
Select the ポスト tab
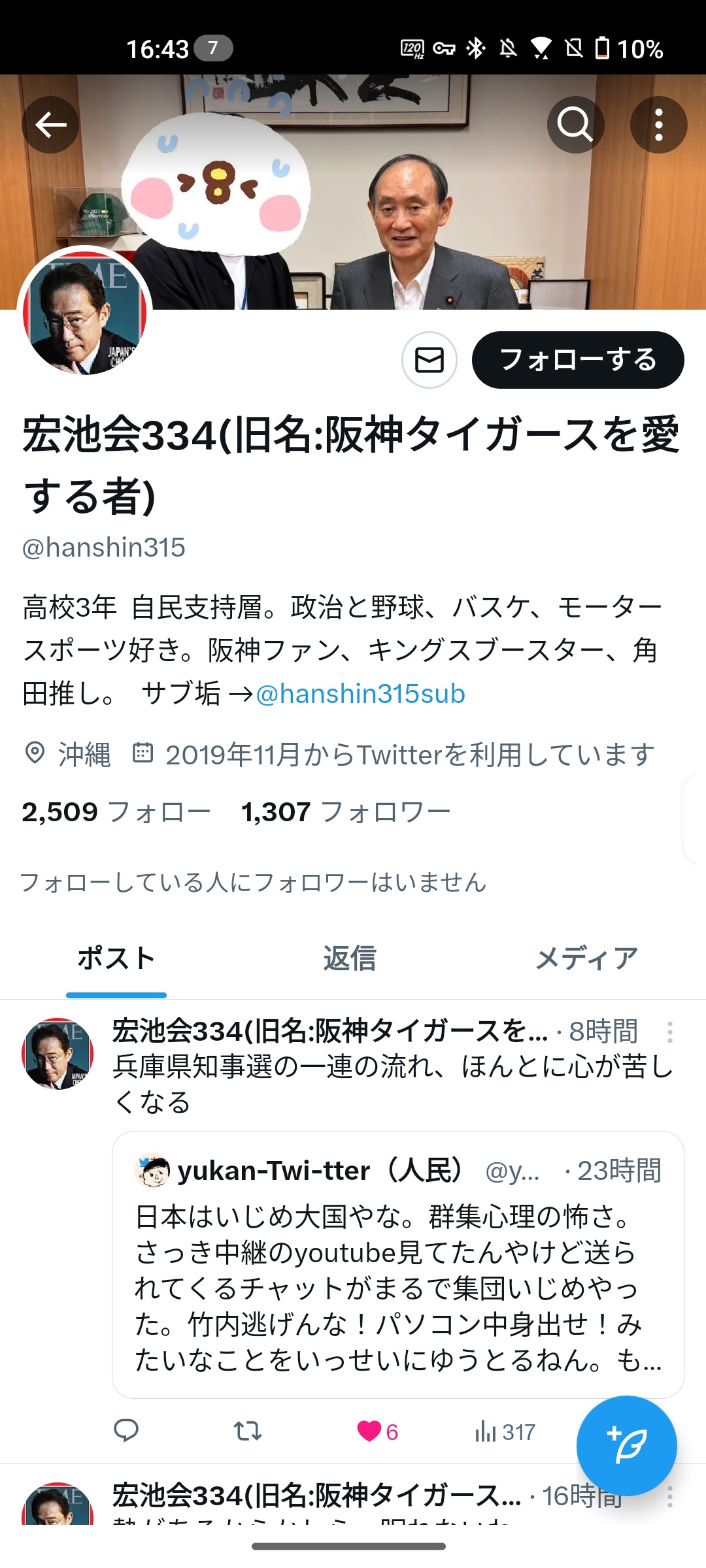116,958
